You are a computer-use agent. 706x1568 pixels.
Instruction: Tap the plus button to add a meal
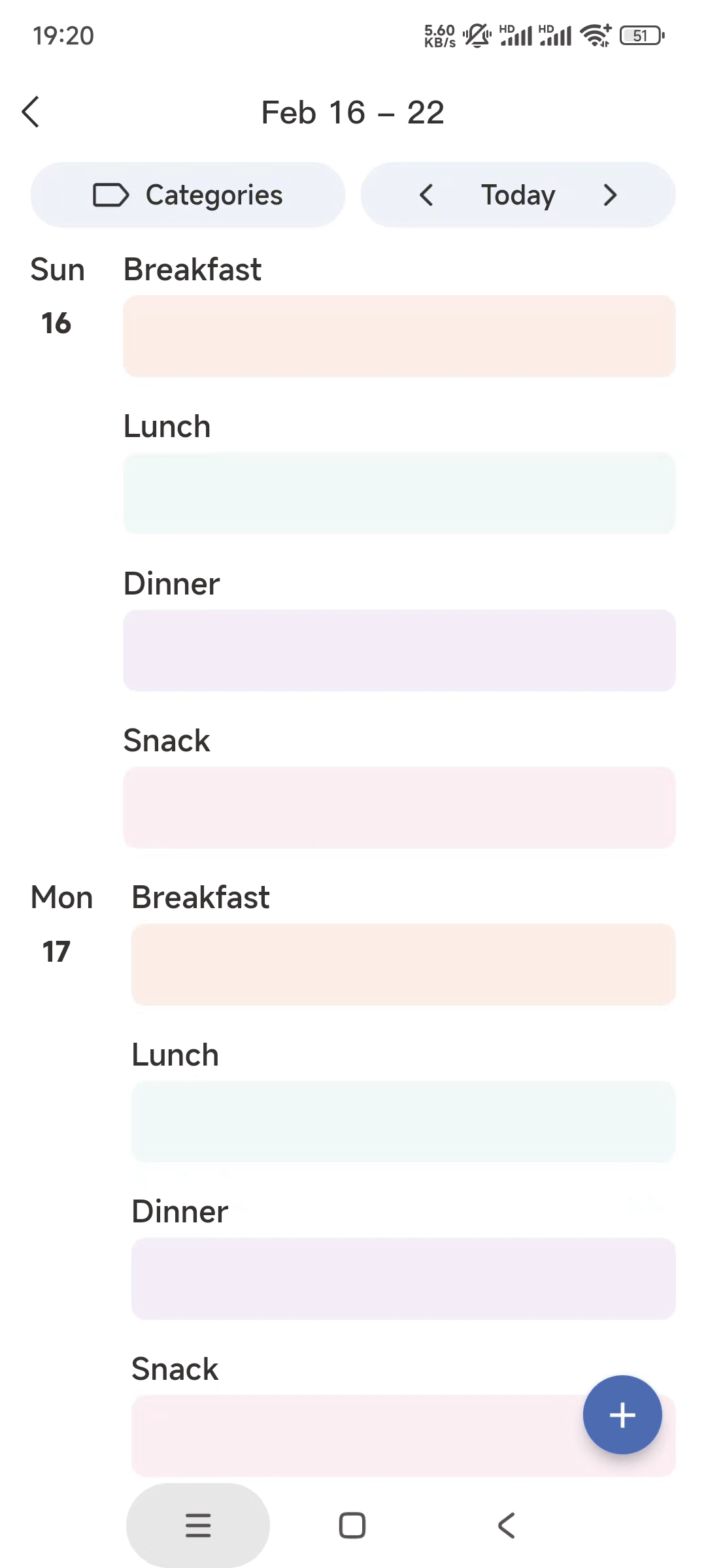pos(622,1414)
